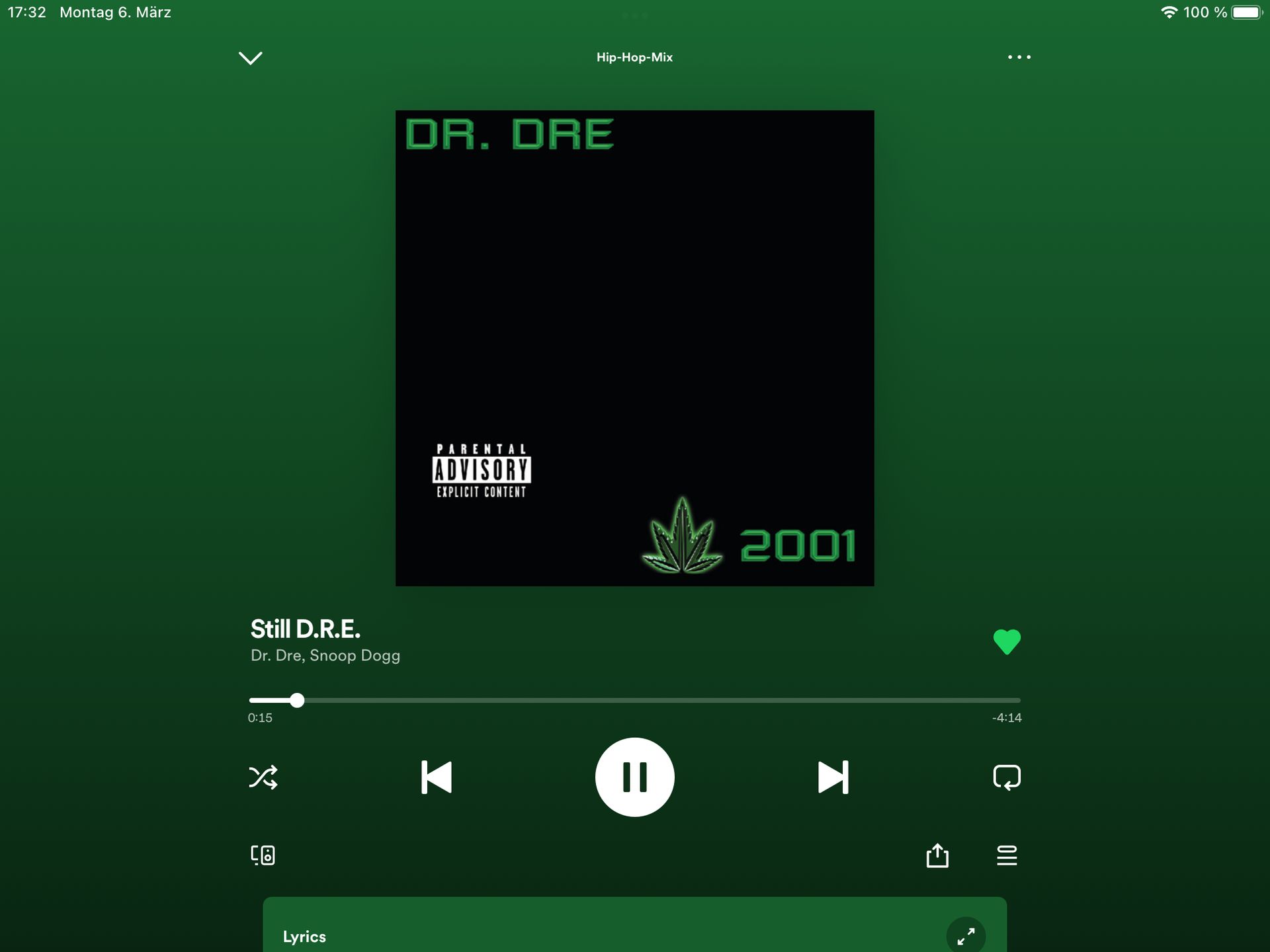Skip to the next track
The image size is (1270, 952).
833,777
